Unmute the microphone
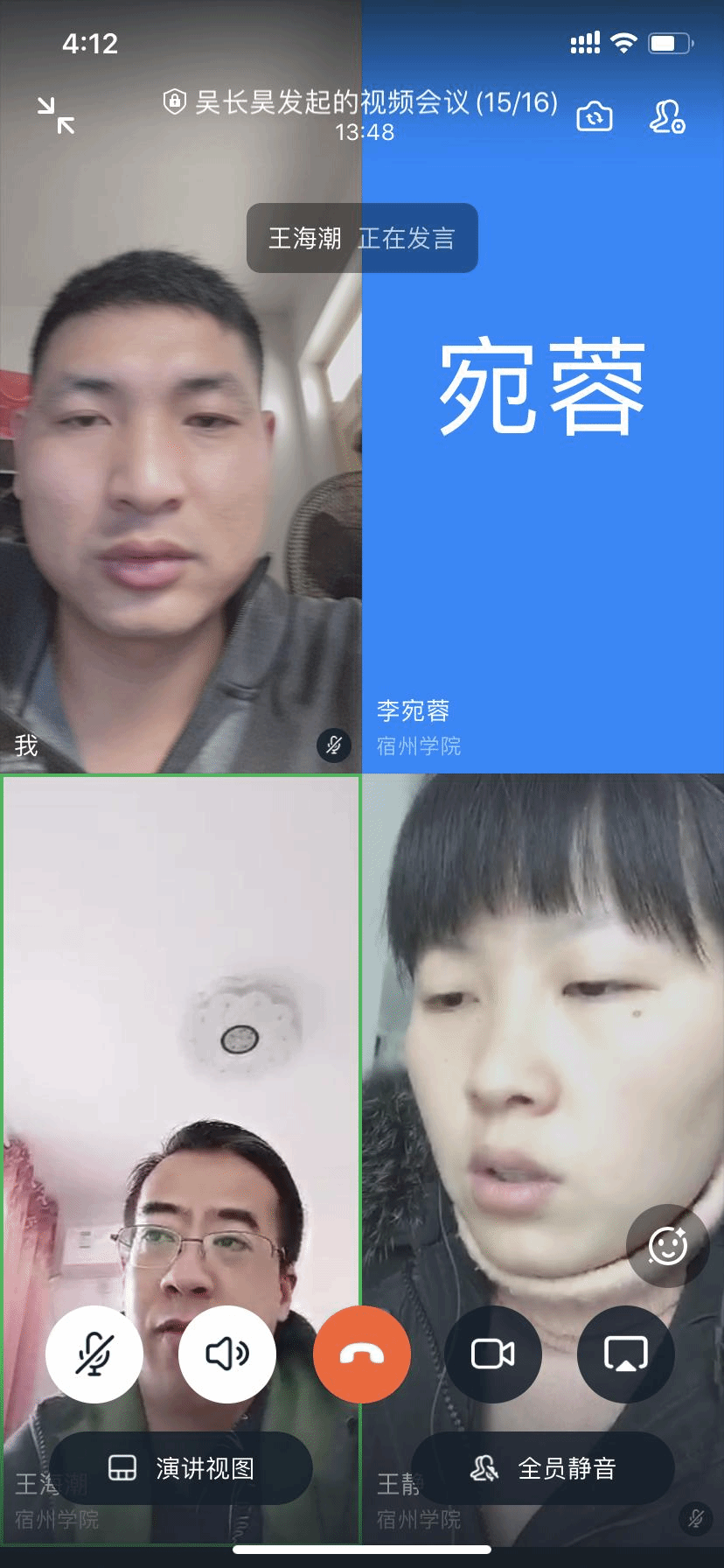The image size is (724, 1568). 94,1354
